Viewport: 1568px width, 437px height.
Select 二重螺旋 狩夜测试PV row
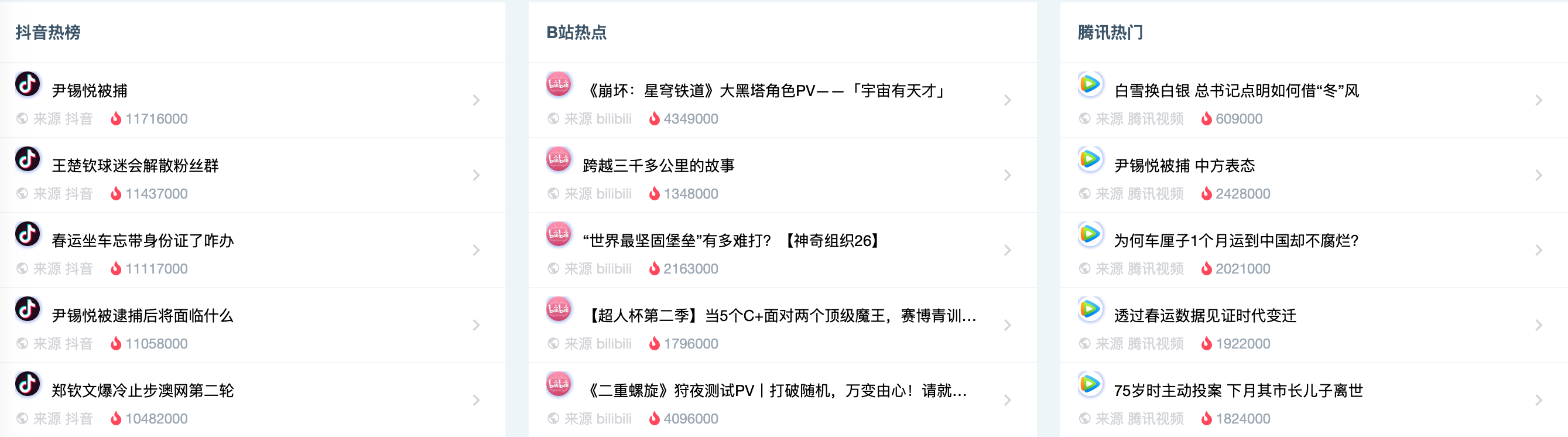coord(775,390)
